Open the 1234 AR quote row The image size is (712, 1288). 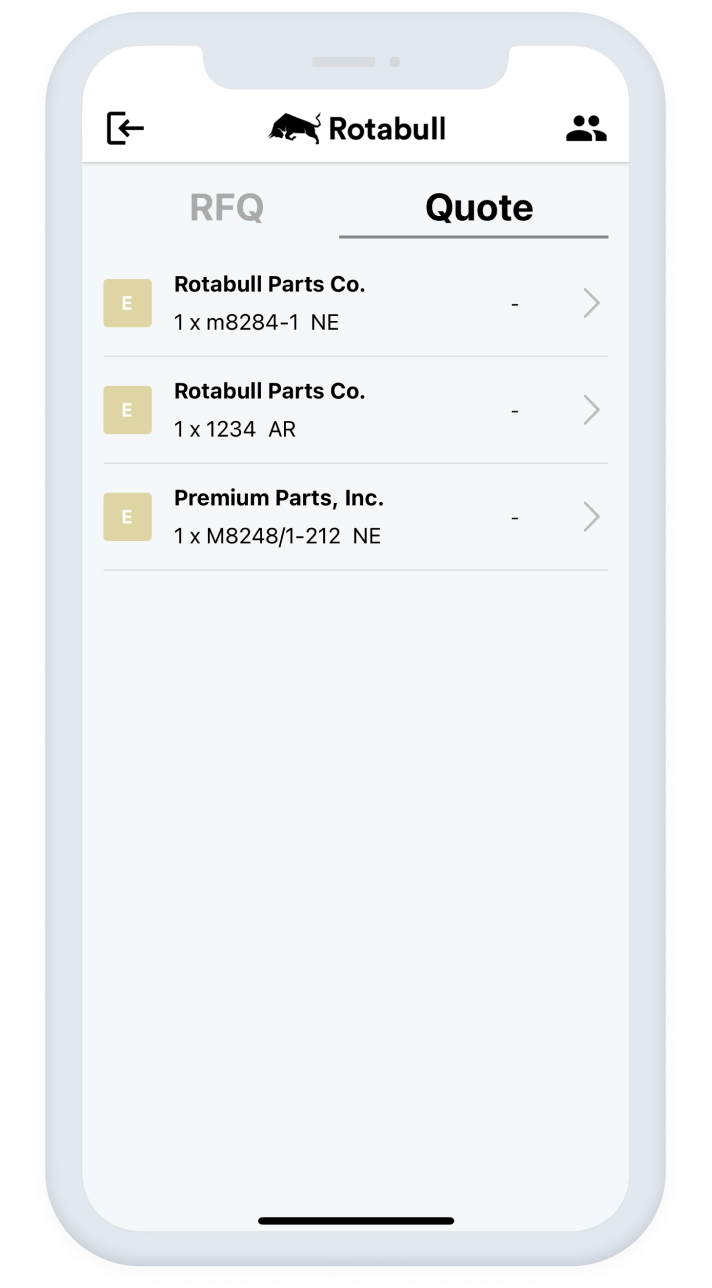[355, 410]
